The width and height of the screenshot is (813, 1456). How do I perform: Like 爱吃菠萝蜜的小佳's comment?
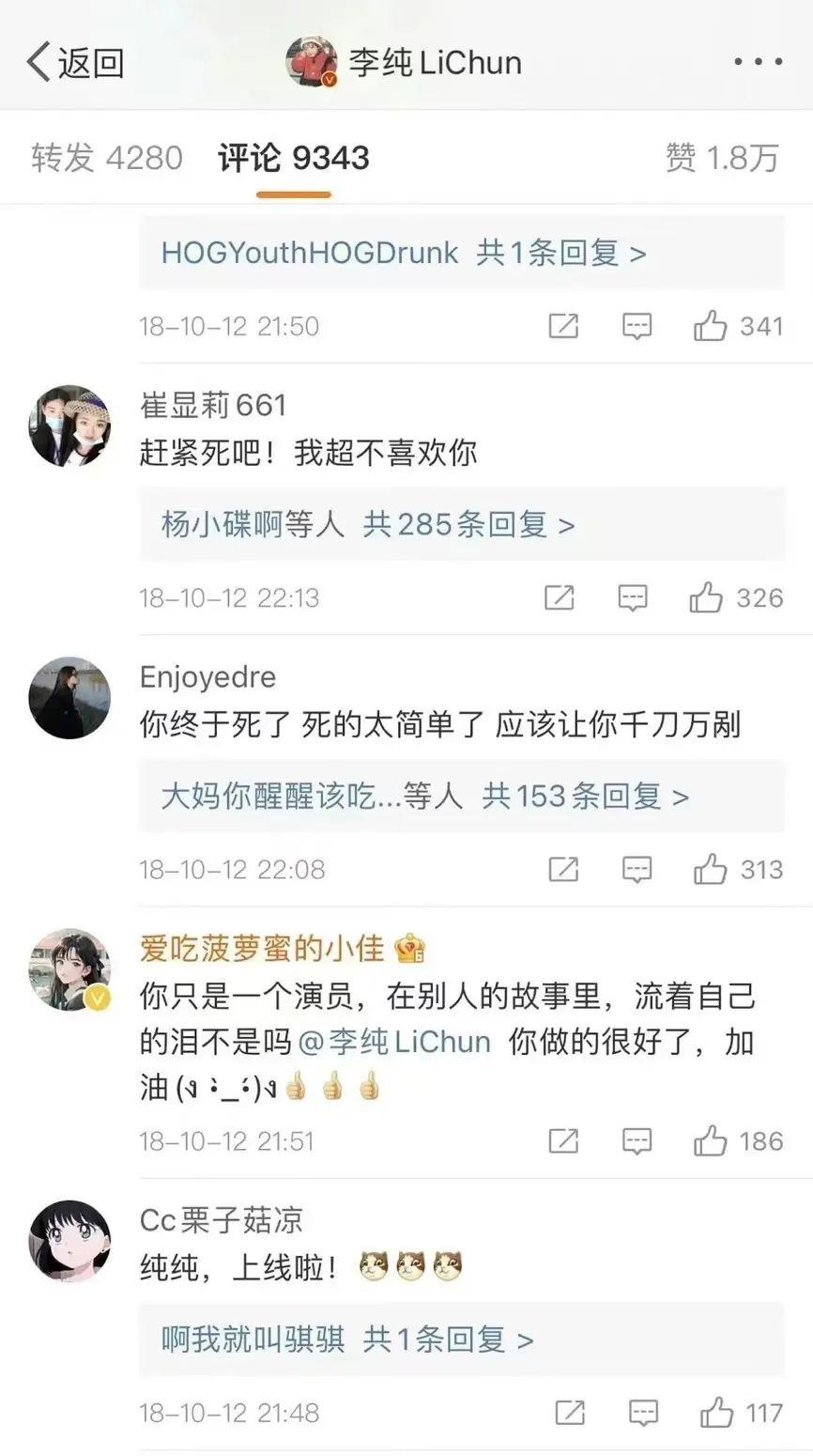click(x=711, y=1141)
